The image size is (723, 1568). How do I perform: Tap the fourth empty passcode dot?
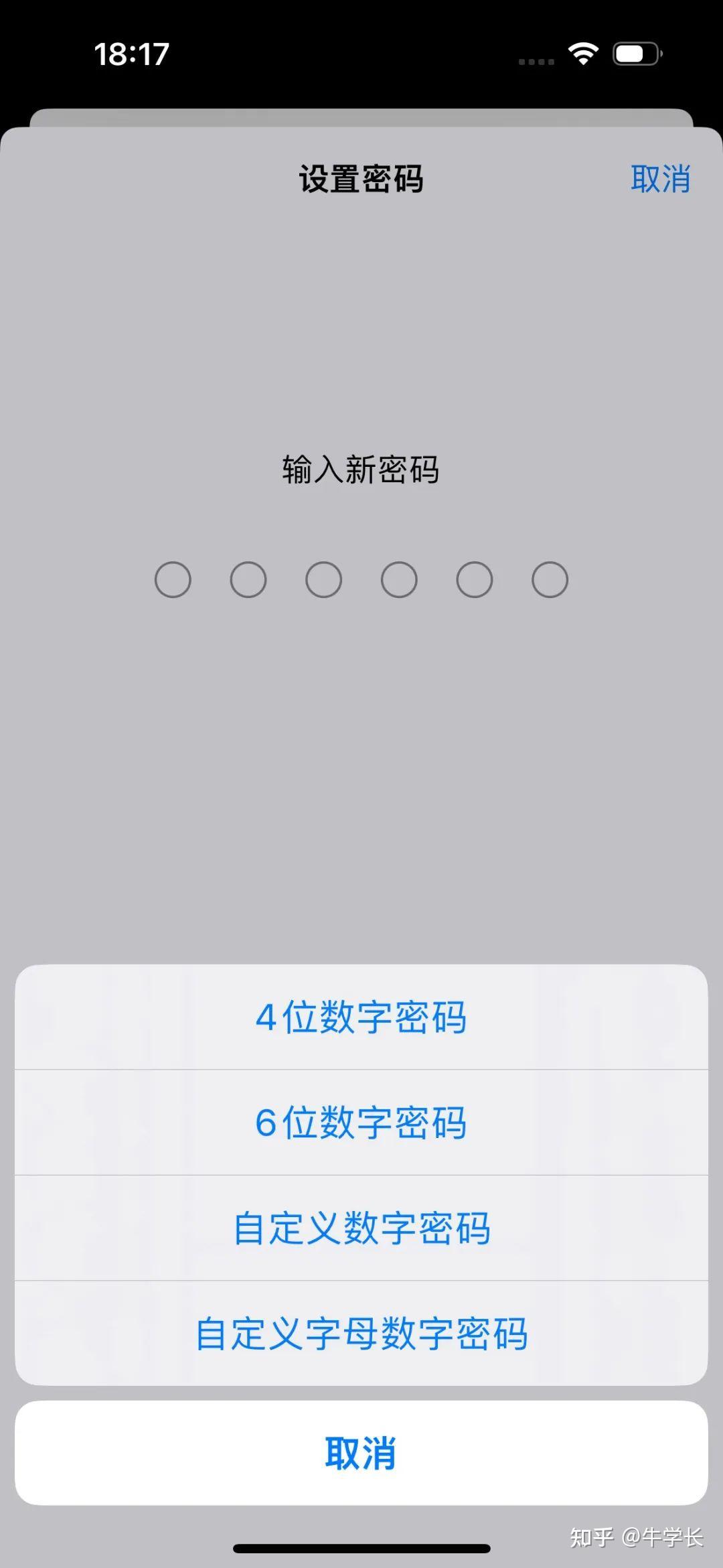coord(398,579)
